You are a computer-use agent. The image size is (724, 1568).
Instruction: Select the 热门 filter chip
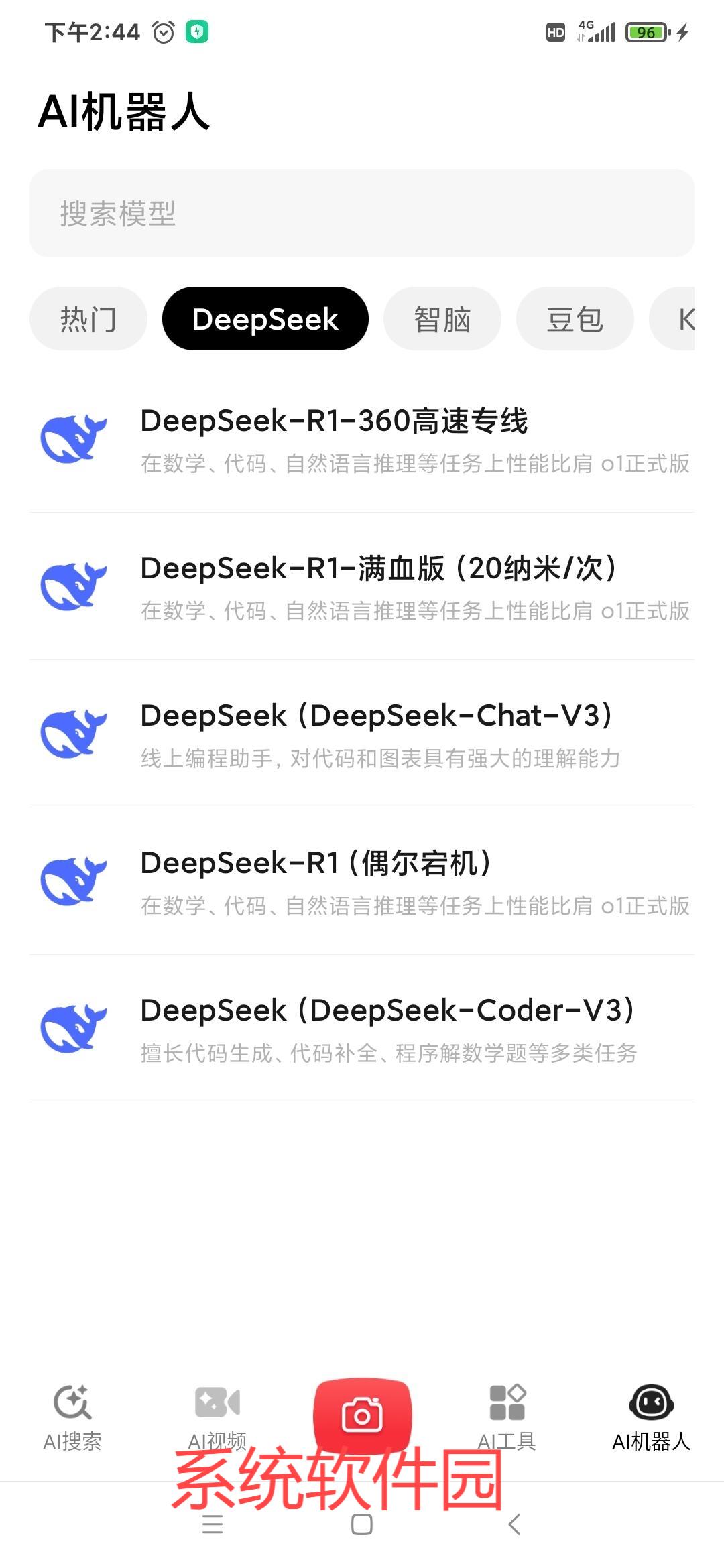point(89,318)
